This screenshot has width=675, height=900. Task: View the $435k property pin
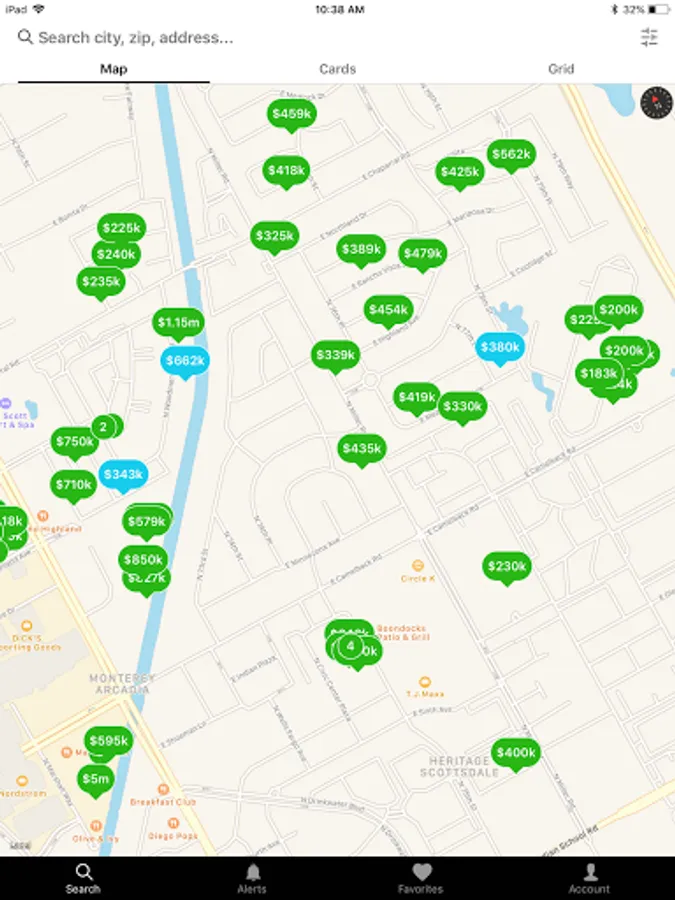coord(362,450)
